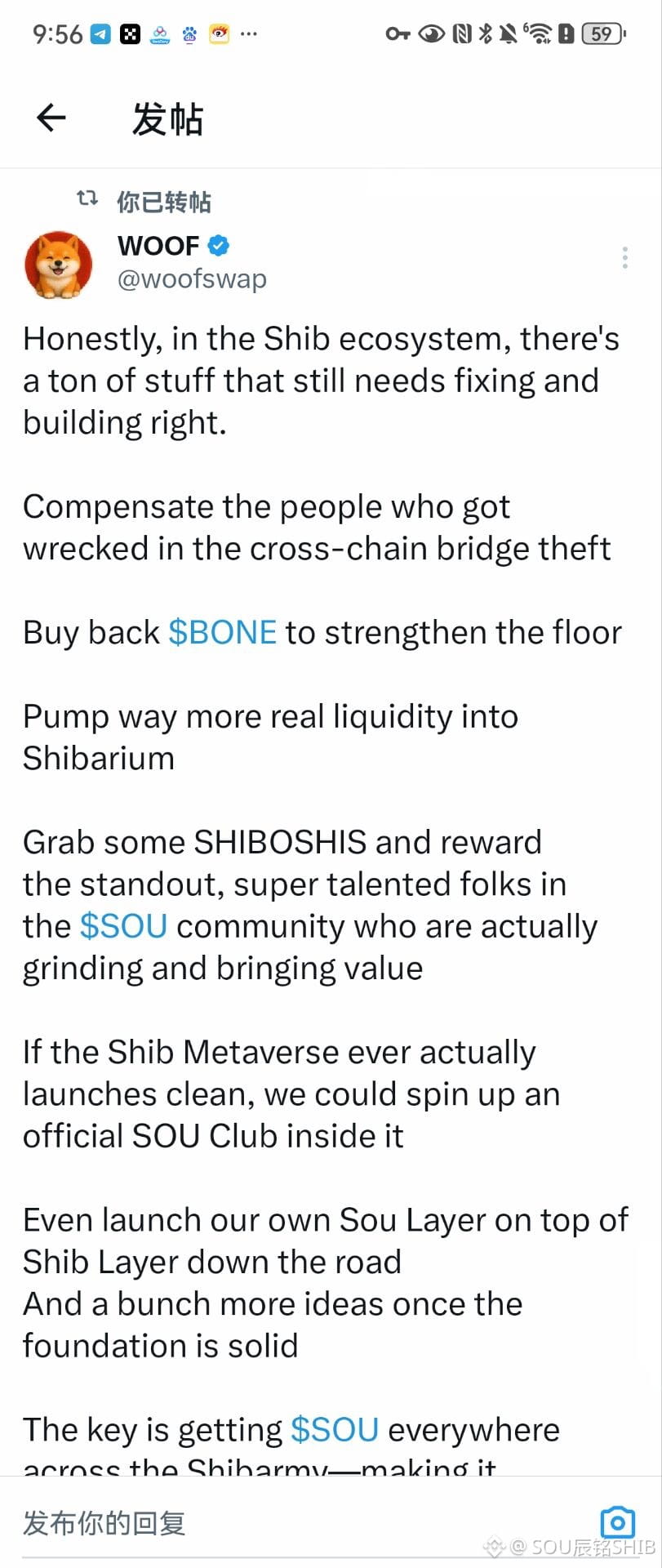Go back from the post screen
This screenshot has width=662, height=1568.
(x=51, y=118)
